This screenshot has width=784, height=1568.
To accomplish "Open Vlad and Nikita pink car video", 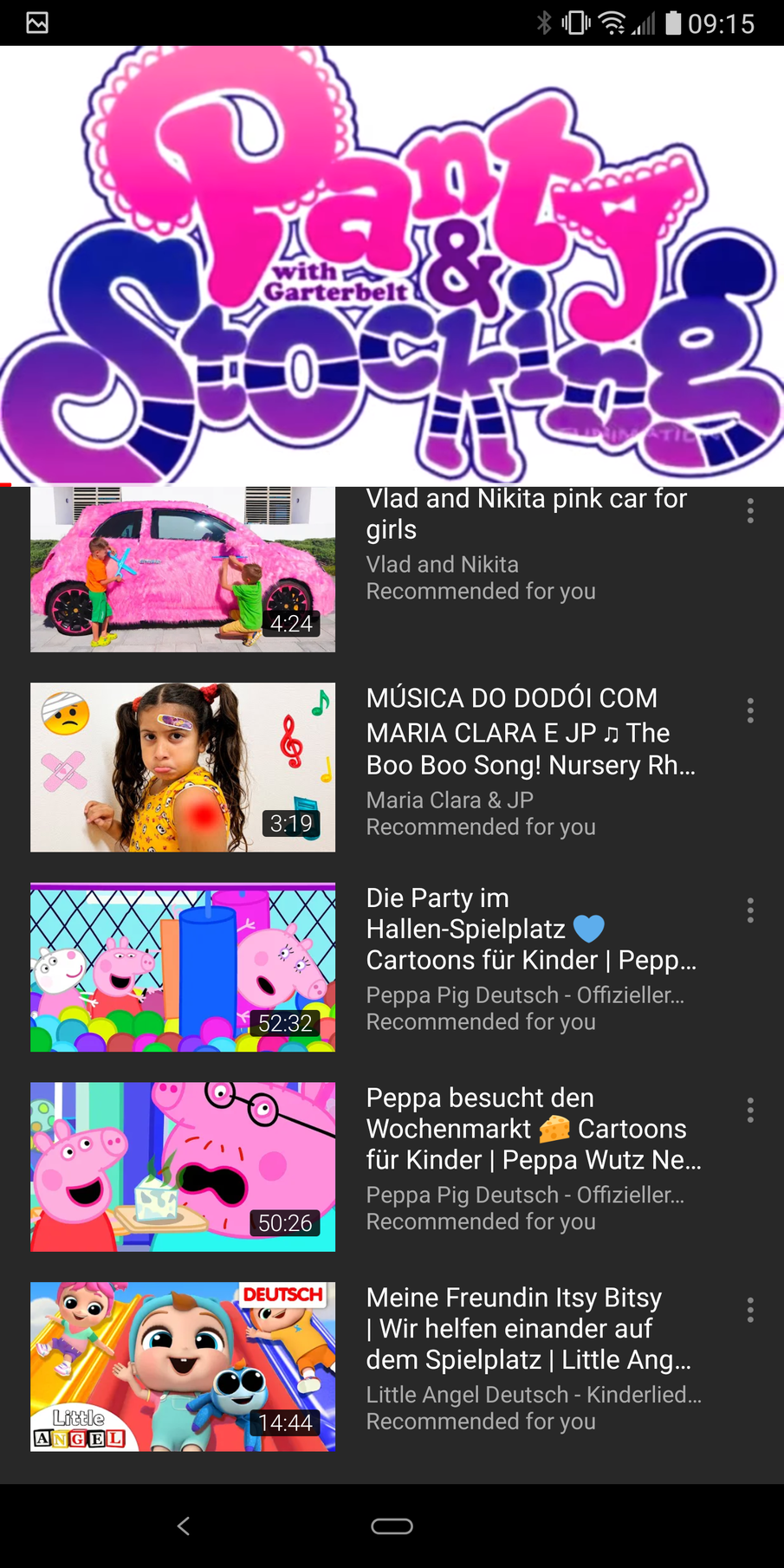I will point(183,568).
